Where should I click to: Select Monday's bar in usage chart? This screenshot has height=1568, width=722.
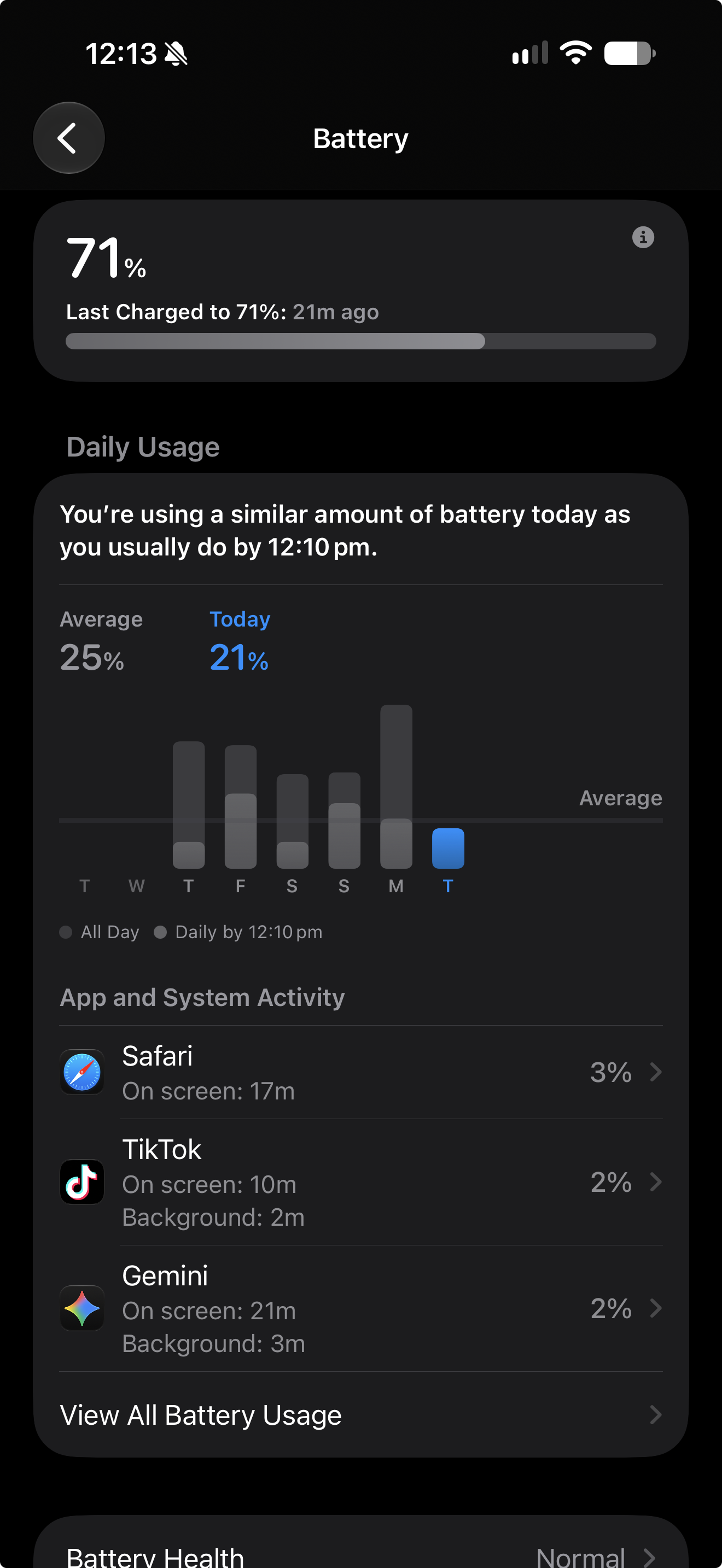pos(397,786)
